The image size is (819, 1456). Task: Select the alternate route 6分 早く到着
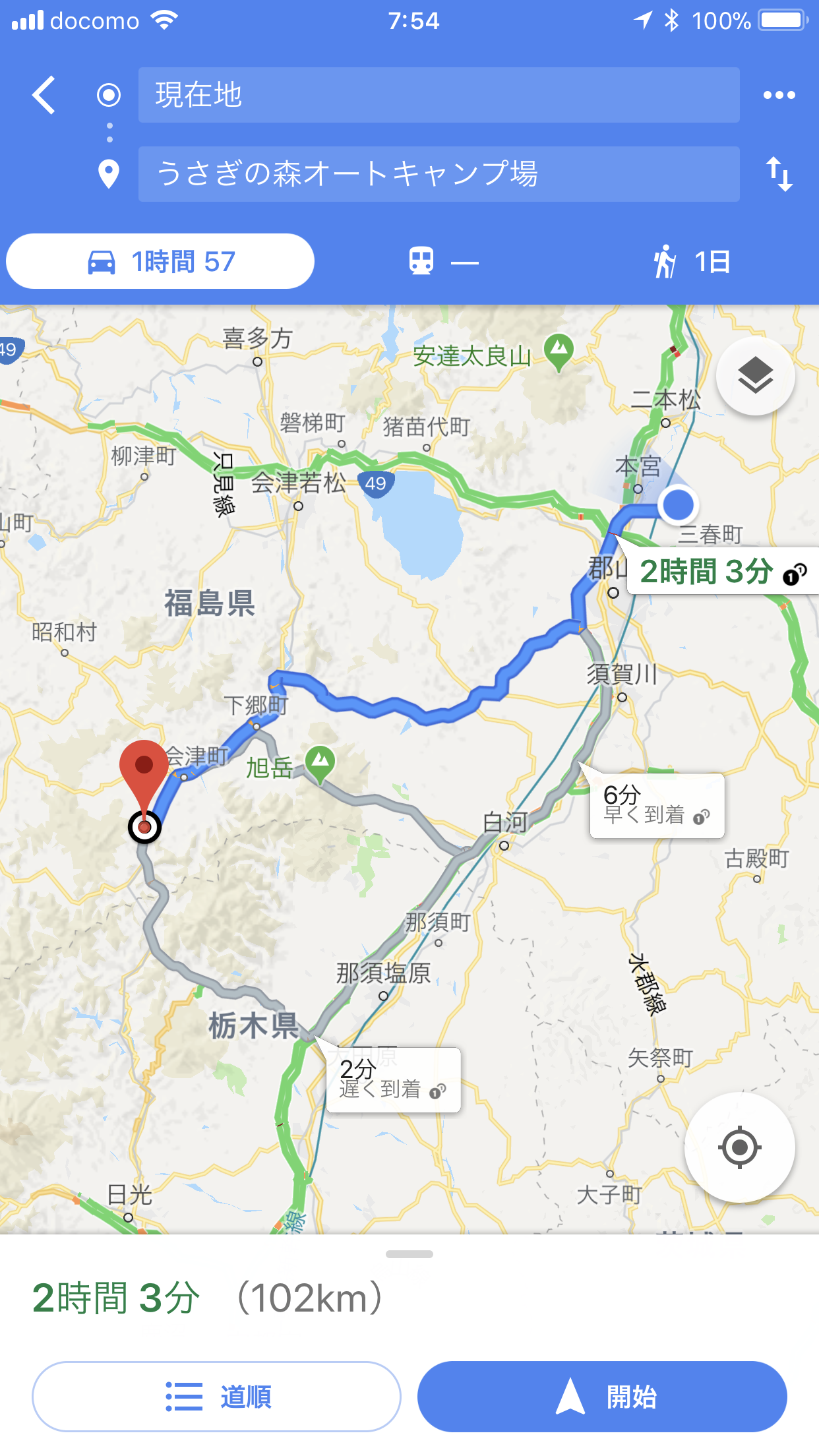(657, 806)
